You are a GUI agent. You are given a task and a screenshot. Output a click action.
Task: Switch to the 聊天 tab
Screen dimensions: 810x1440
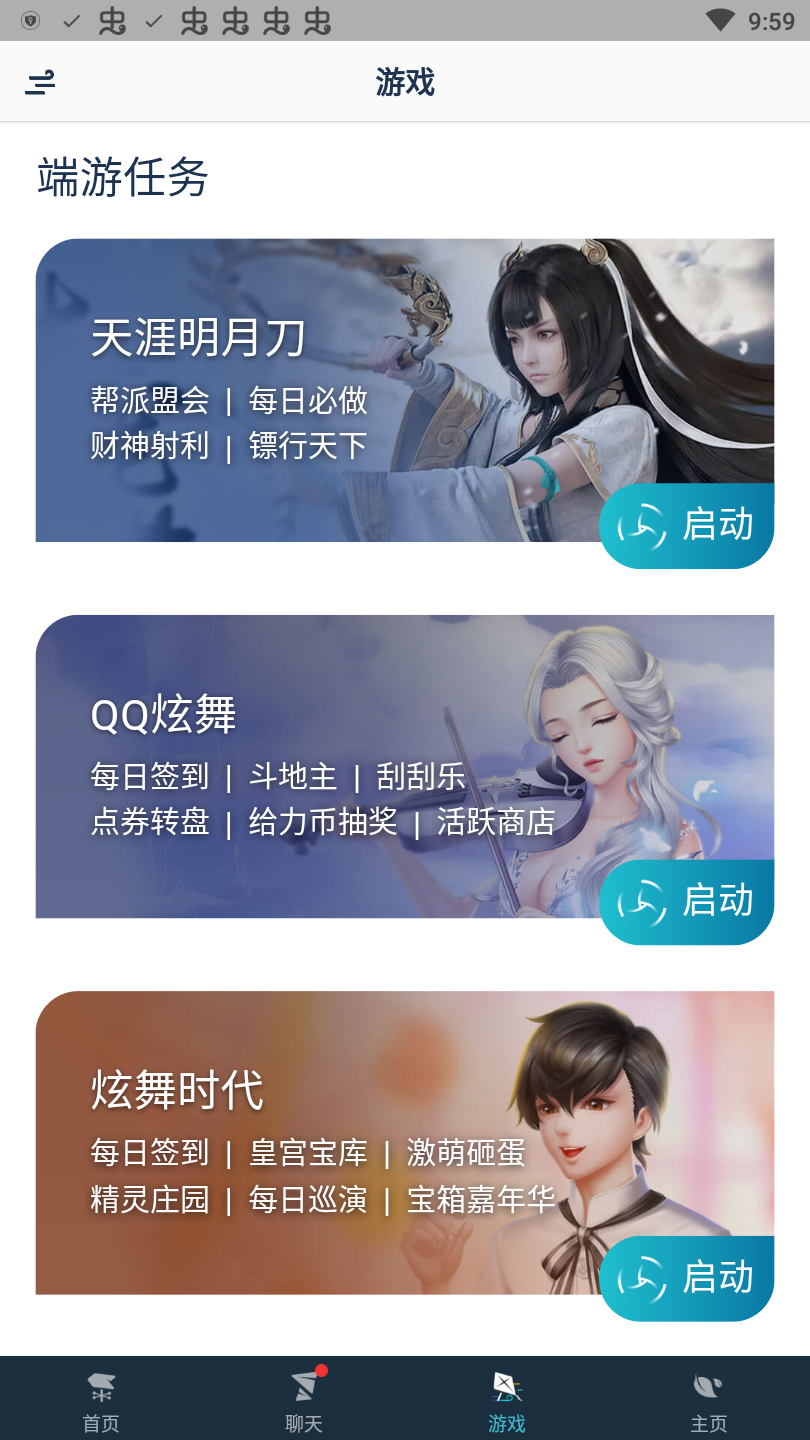click(302, 1398)
